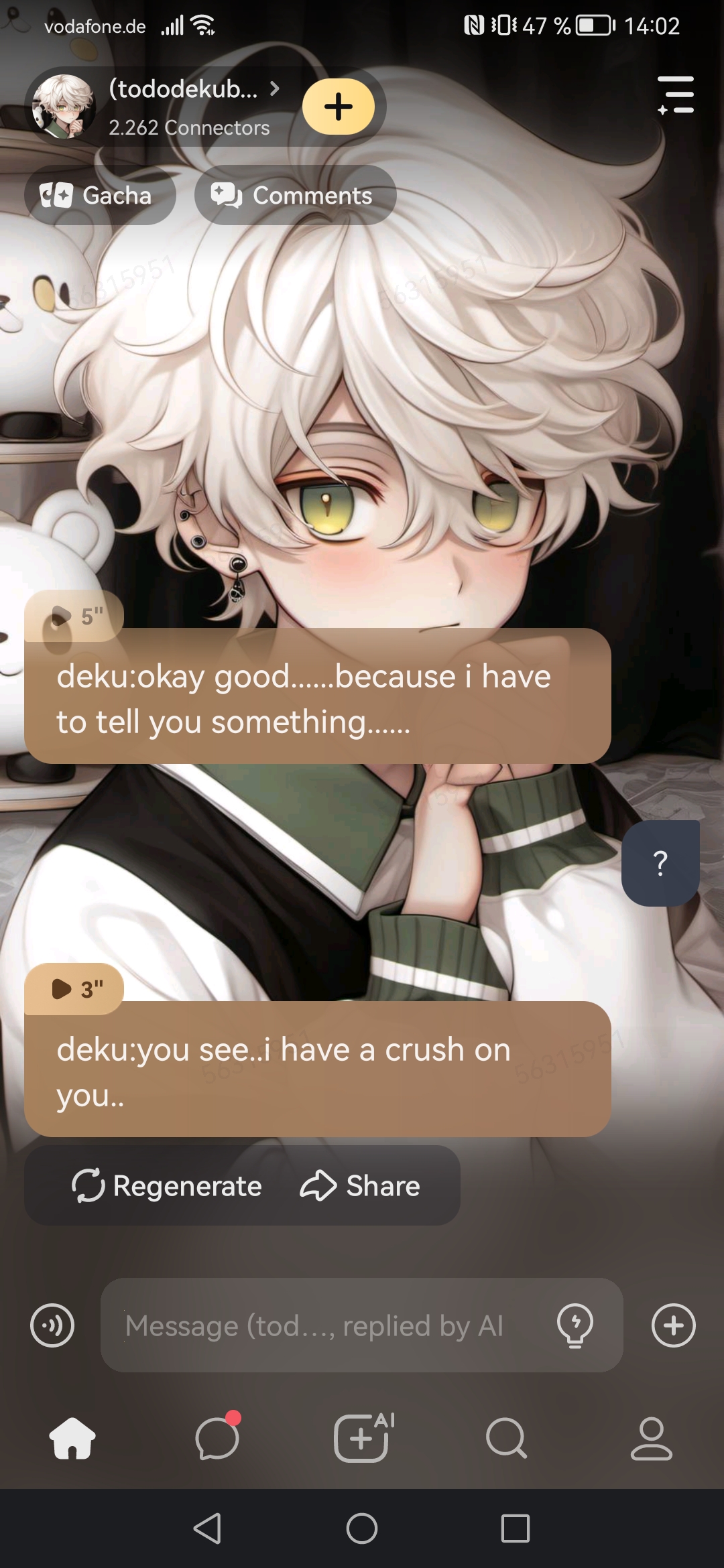The height and width of the screenshot is (1568, 724).
Task: Tap the system back button
Action: (207, 1528)
